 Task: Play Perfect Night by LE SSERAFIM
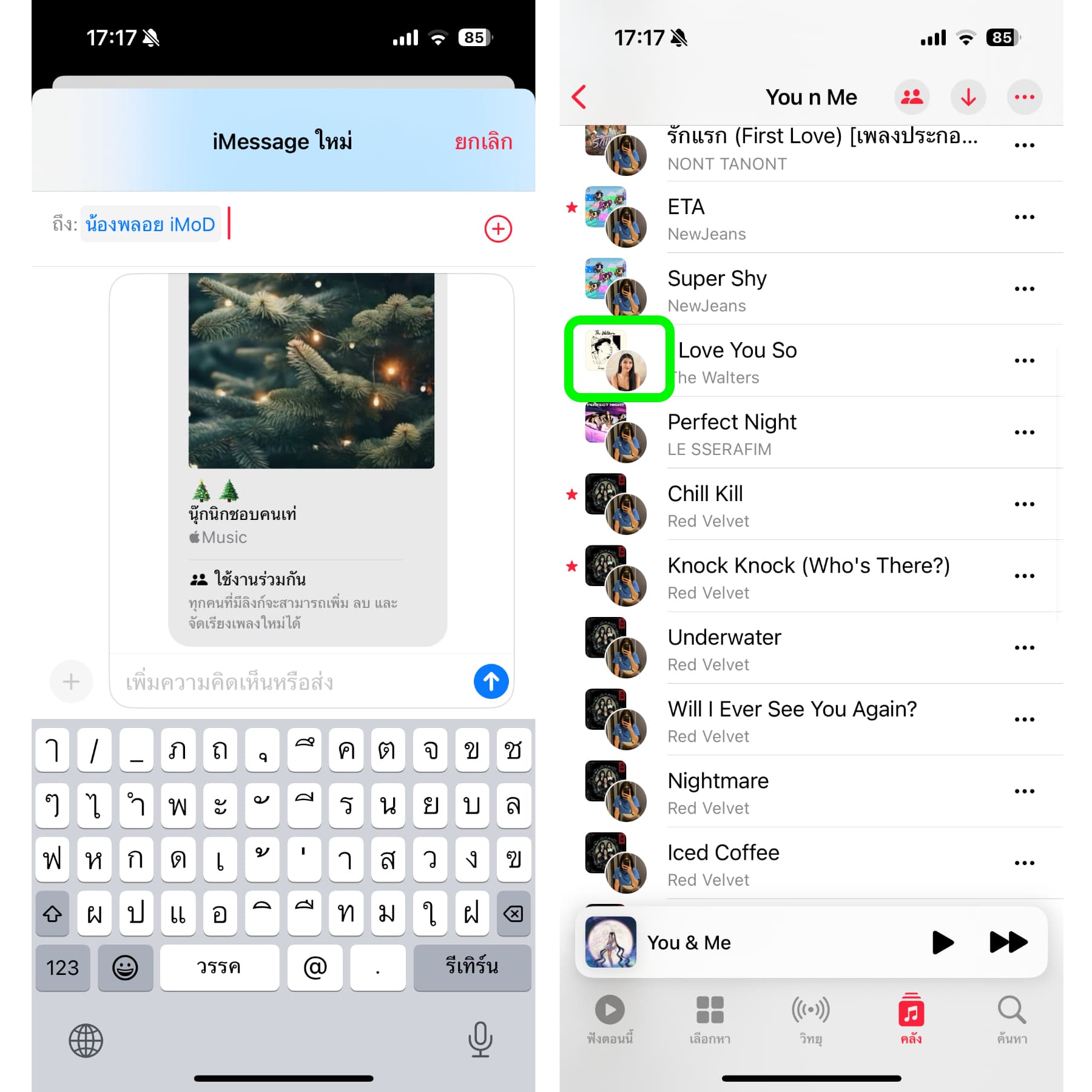point(732,433)
